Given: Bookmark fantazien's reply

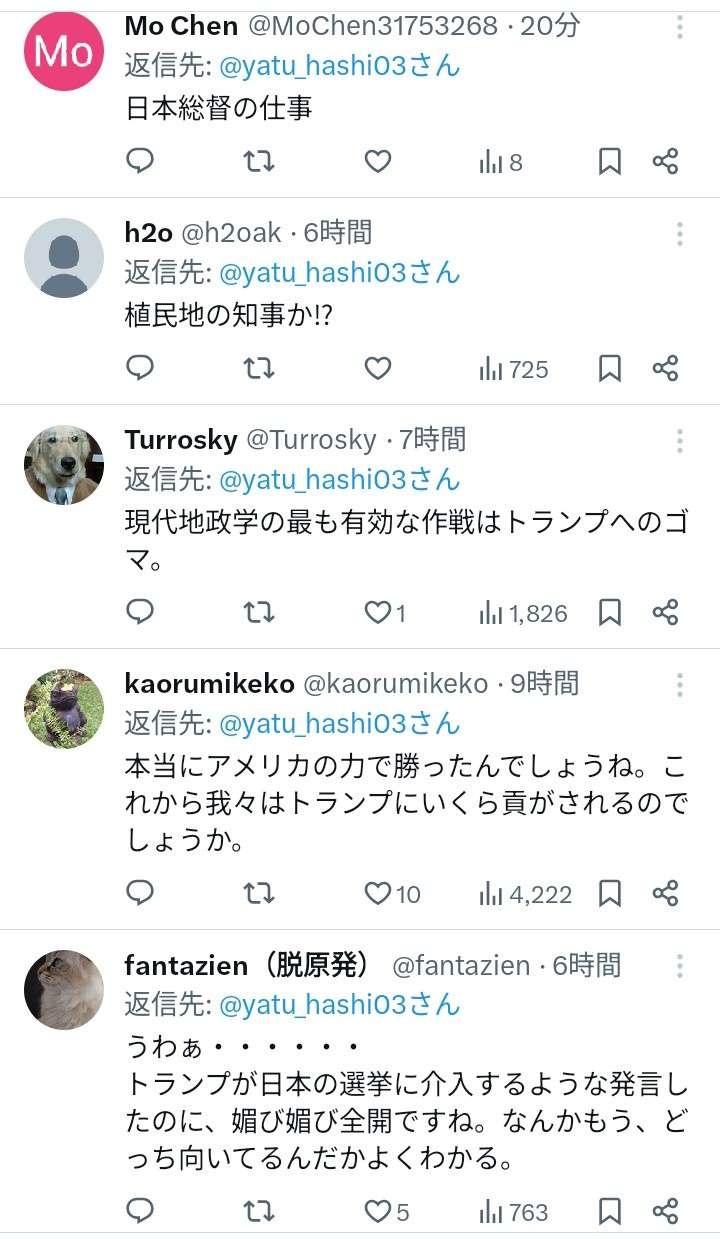Looking at the screenshot, I should click(610, 1212).
